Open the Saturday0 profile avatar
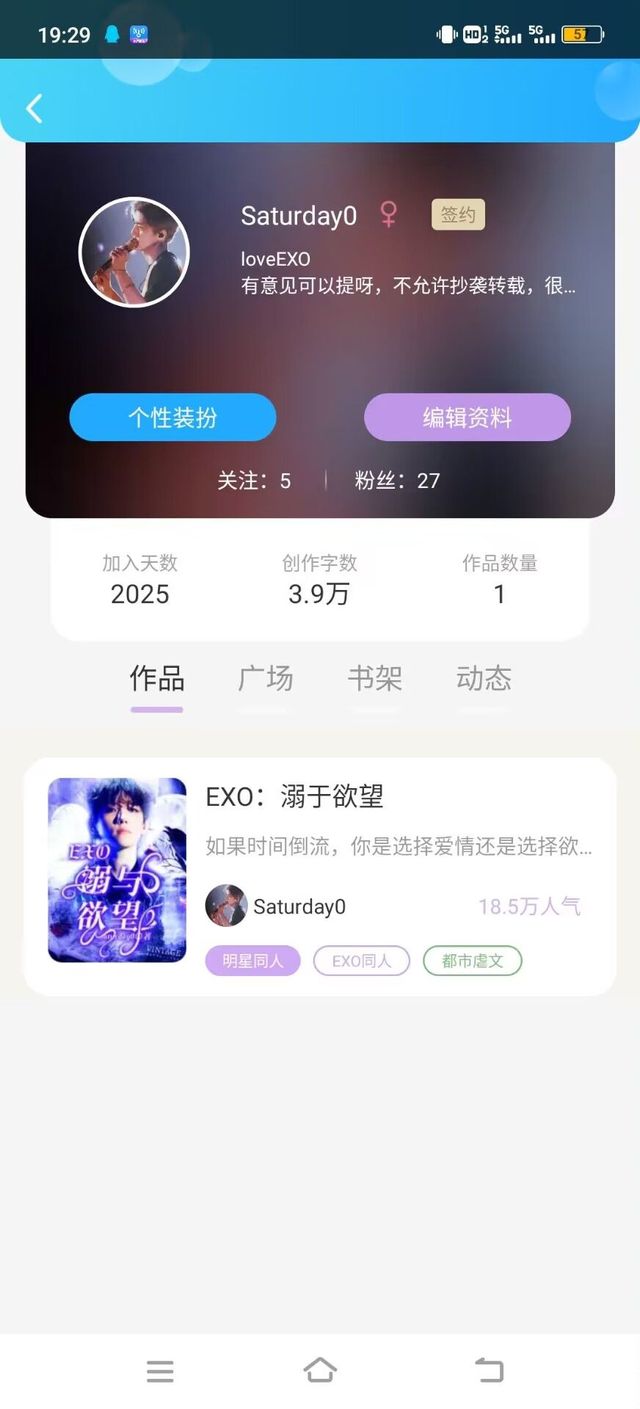This screenshot has width=640, height=1409. [133, 252]
